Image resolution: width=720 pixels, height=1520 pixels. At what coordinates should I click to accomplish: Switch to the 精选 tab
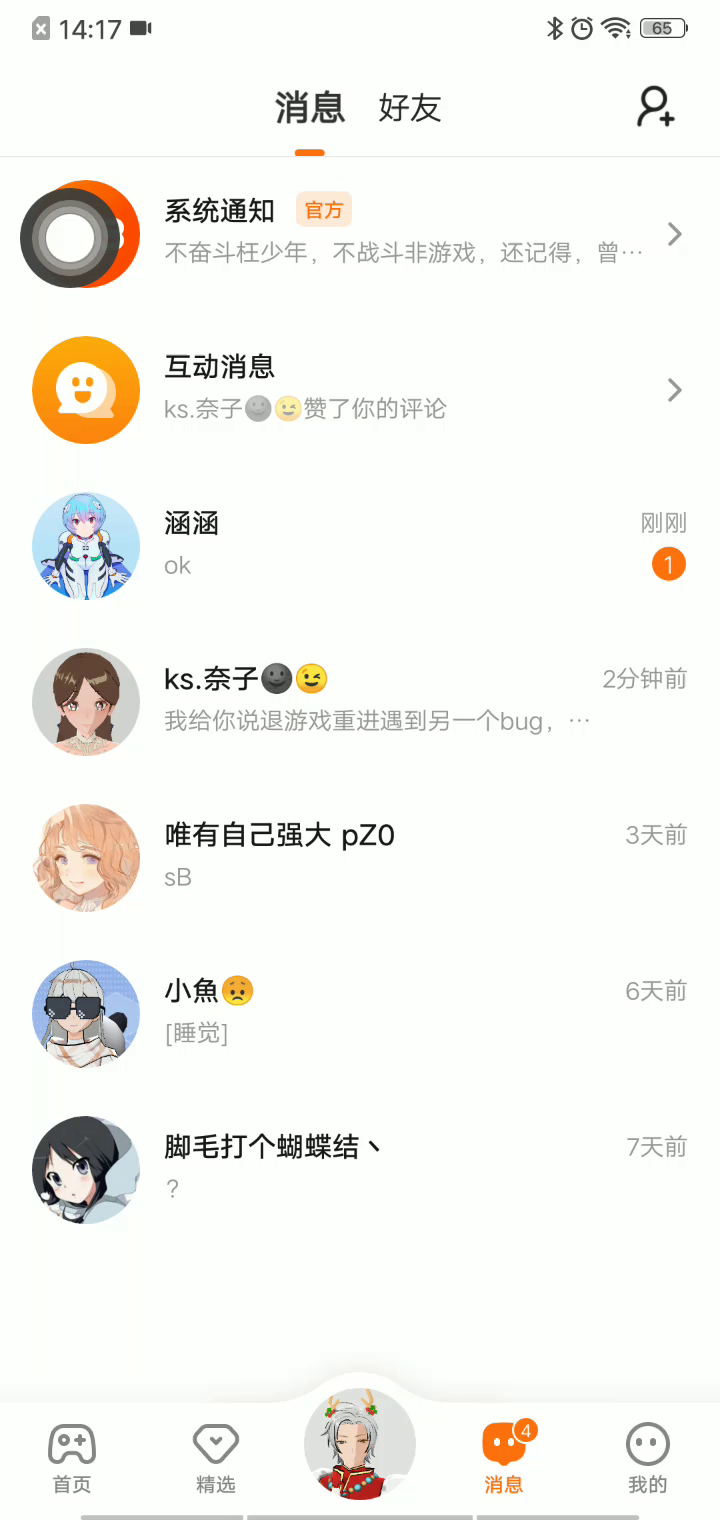pyautogui.click(x=216, y=1458)
